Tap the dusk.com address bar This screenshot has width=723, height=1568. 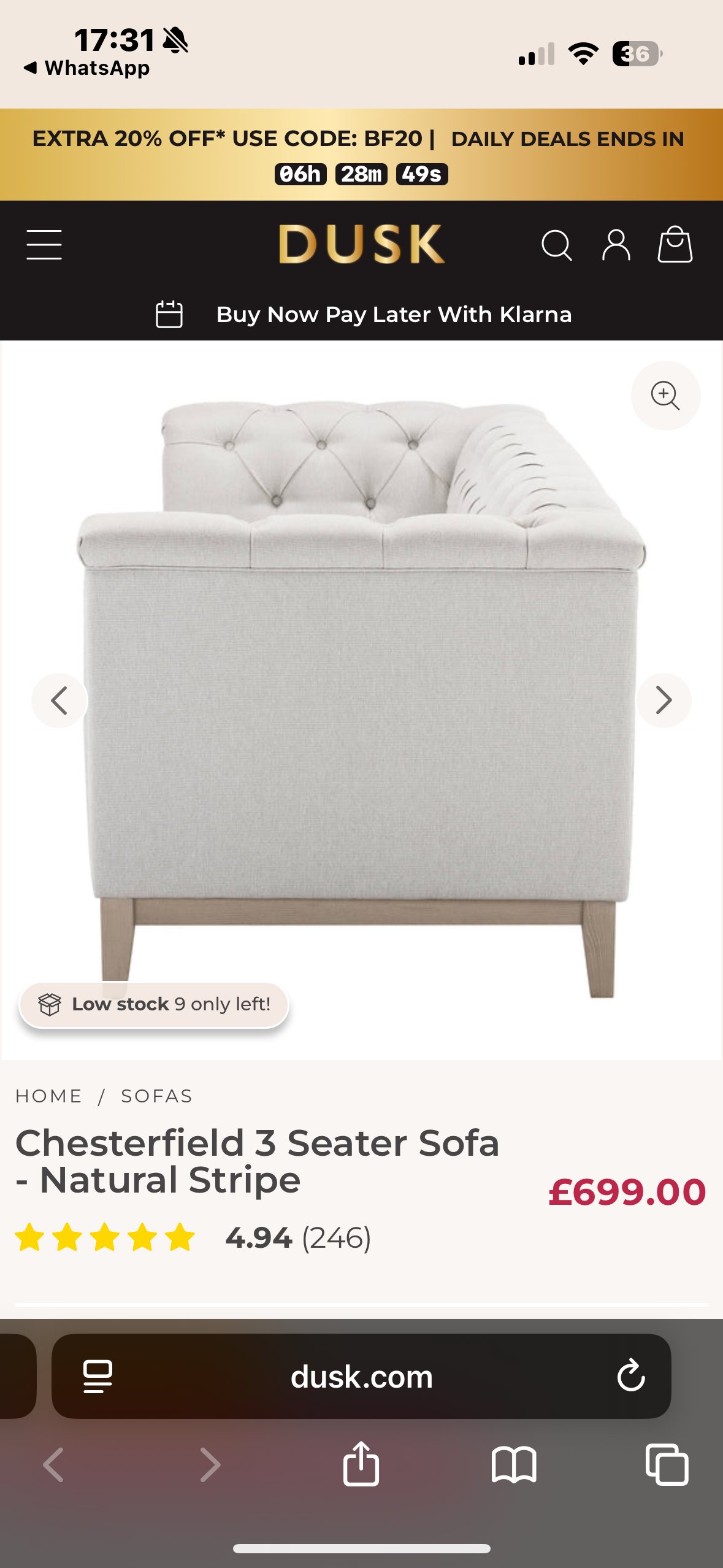coord(362,1376)
